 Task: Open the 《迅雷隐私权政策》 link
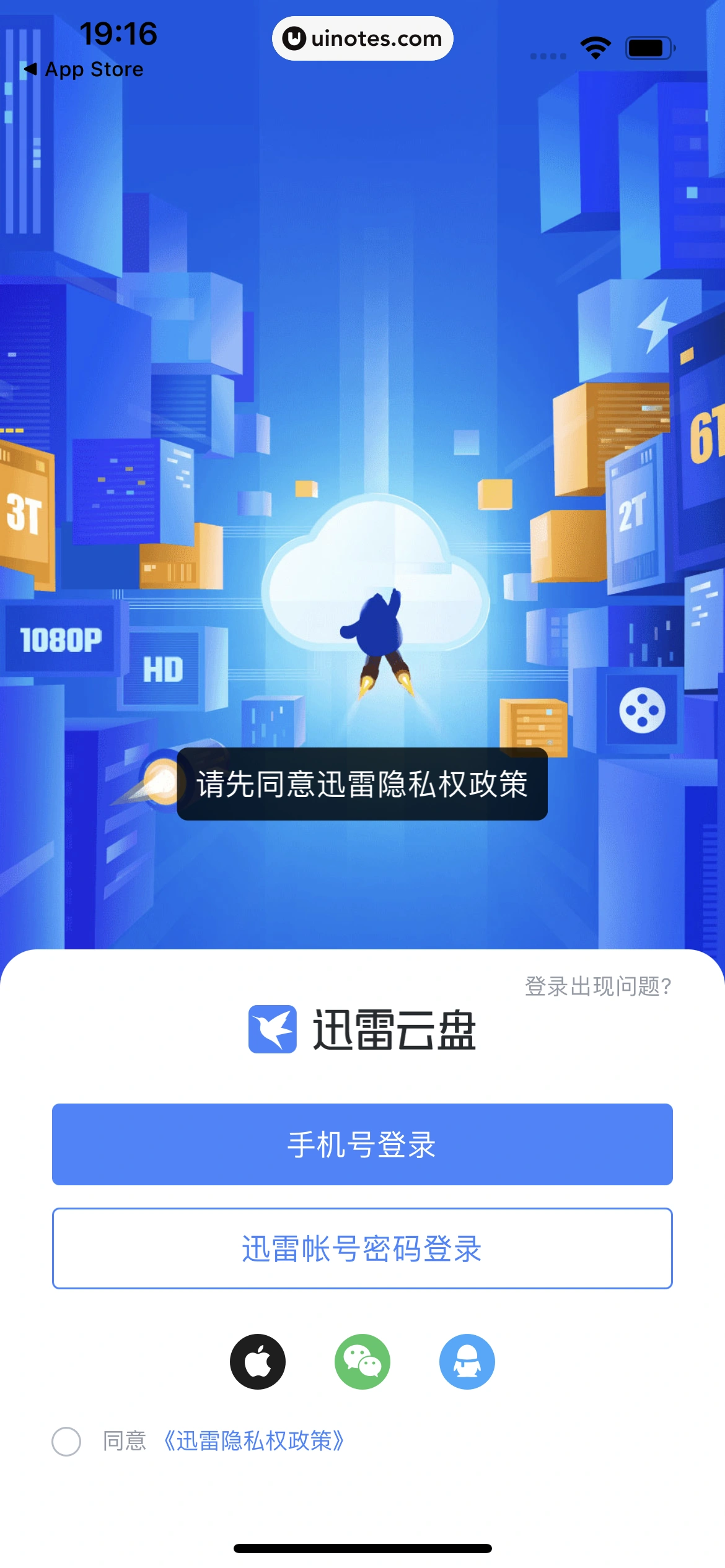pos(253,1441)
